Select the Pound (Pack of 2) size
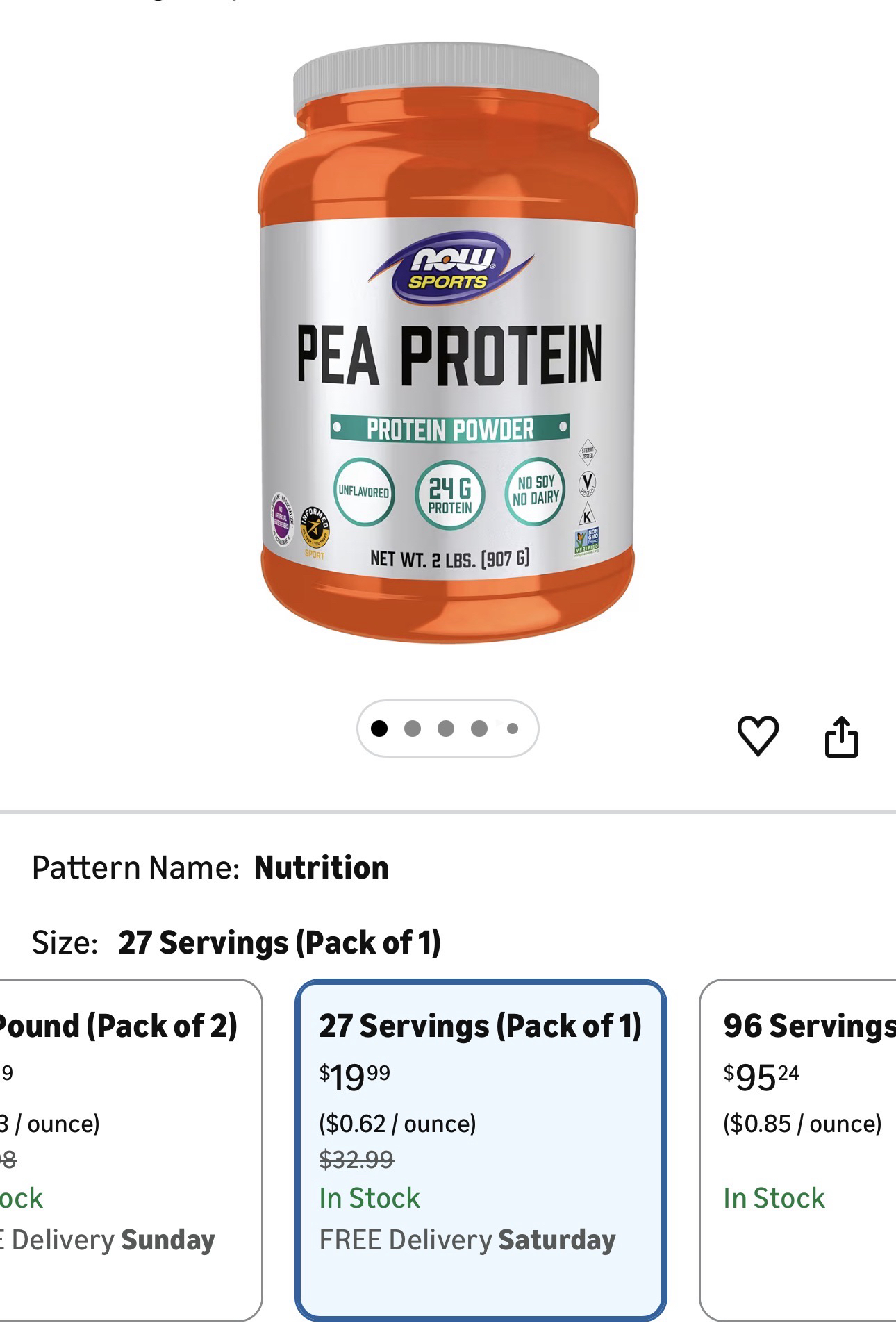The image size is (896, 1330). point(125,1149)
